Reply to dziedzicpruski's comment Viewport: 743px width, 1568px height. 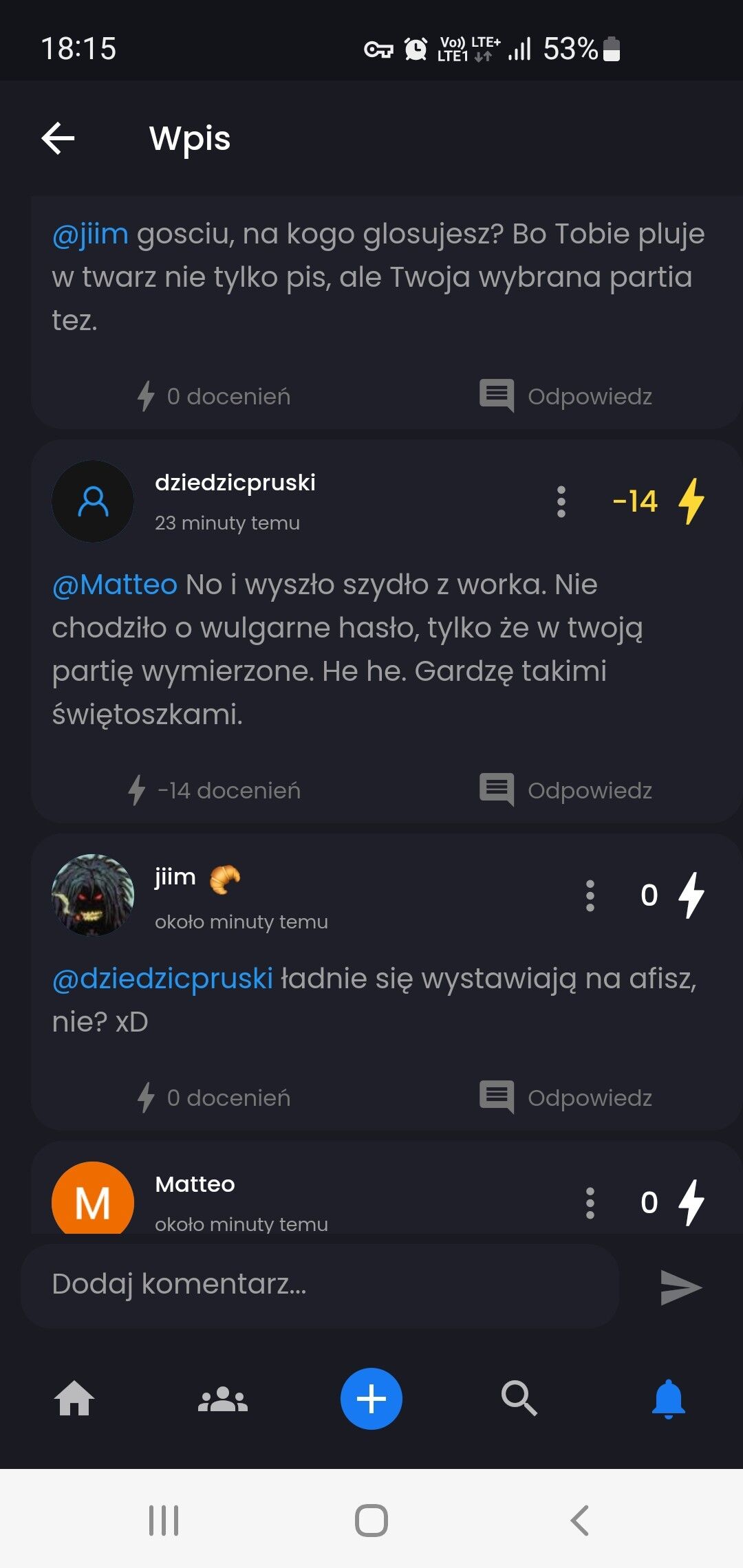[566, 790]
